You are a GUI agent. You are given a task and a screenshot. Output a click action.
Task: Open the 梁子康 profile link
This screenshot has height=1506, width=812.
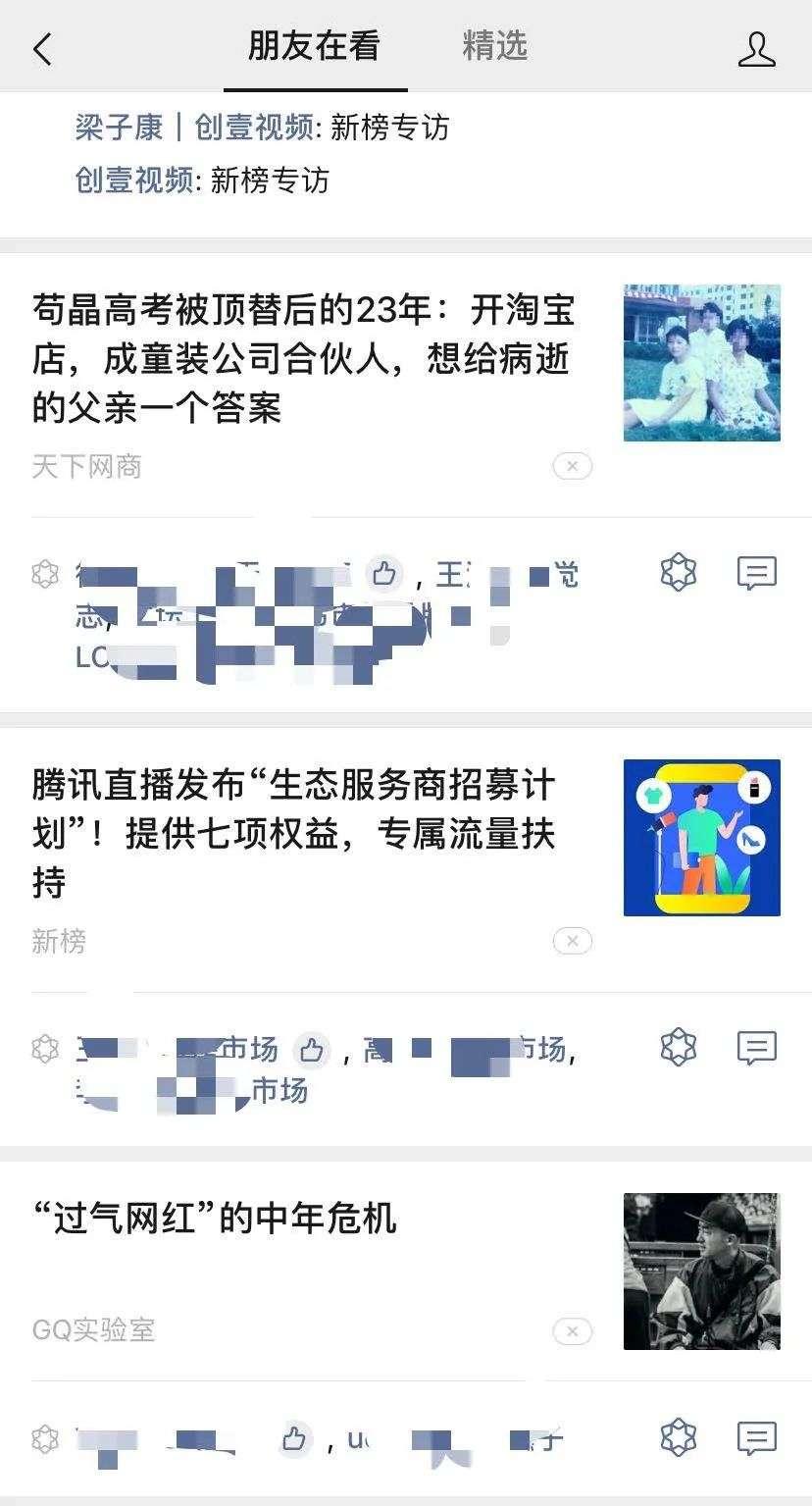coord(119,128)
